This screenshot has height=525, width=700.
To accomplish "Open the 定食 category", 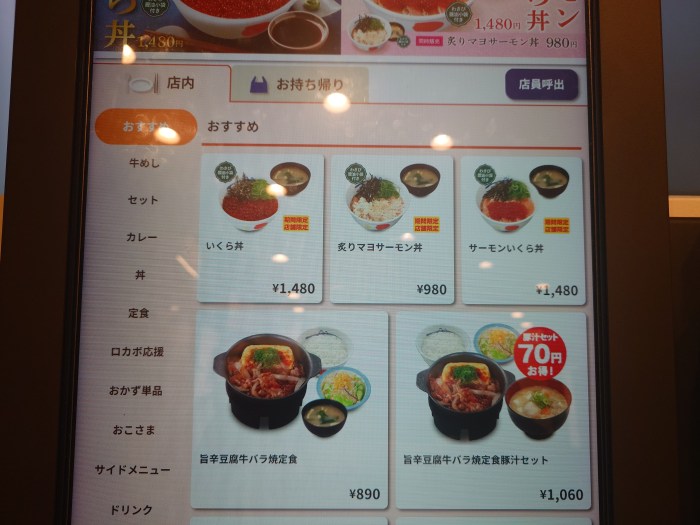I will 139,313.
